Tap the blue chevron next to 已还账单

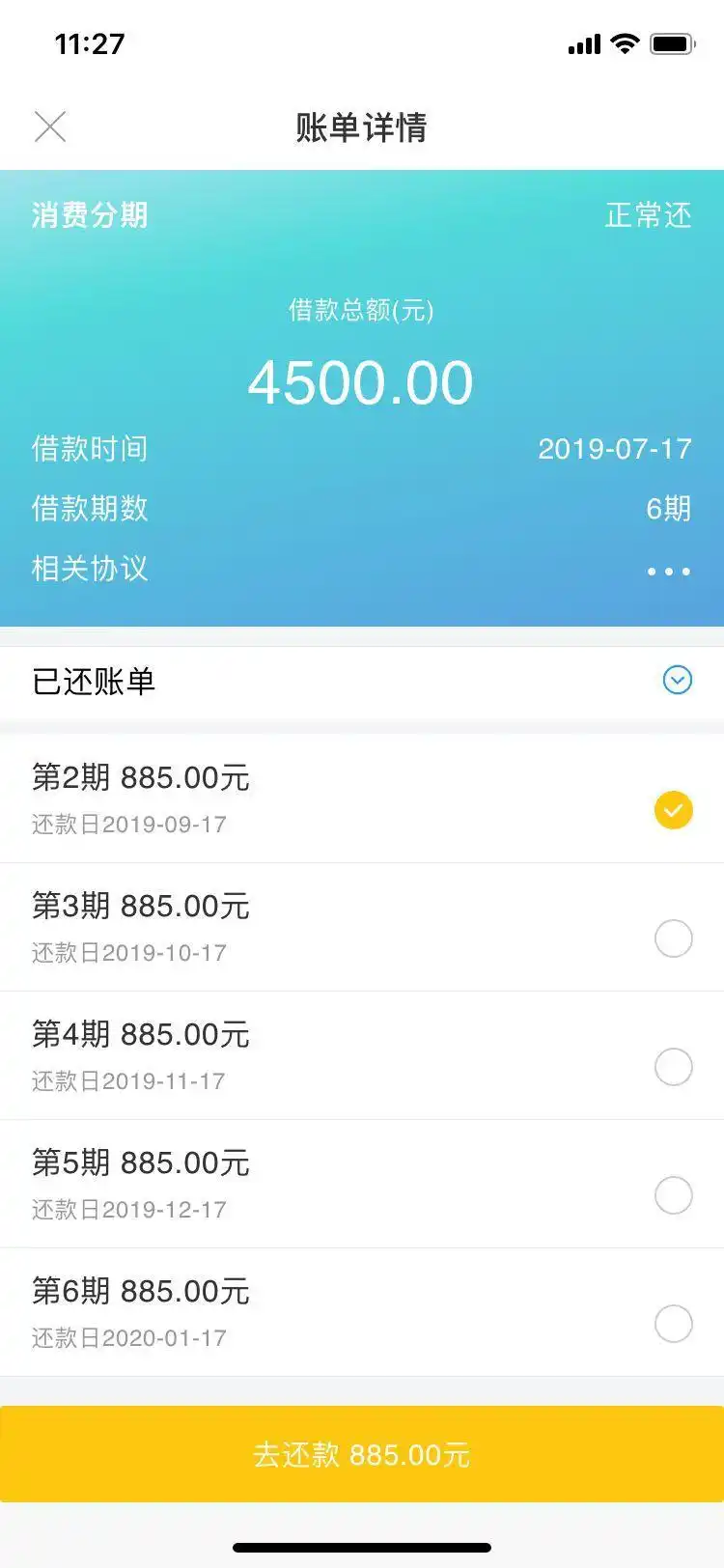tap(674, 680)
